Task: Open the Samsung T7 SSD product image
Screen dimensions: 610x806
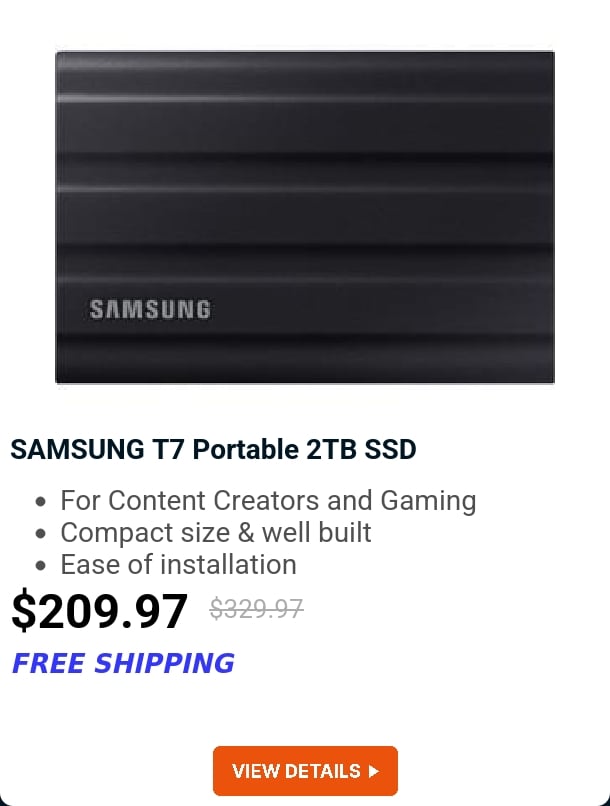Action: 305,217
